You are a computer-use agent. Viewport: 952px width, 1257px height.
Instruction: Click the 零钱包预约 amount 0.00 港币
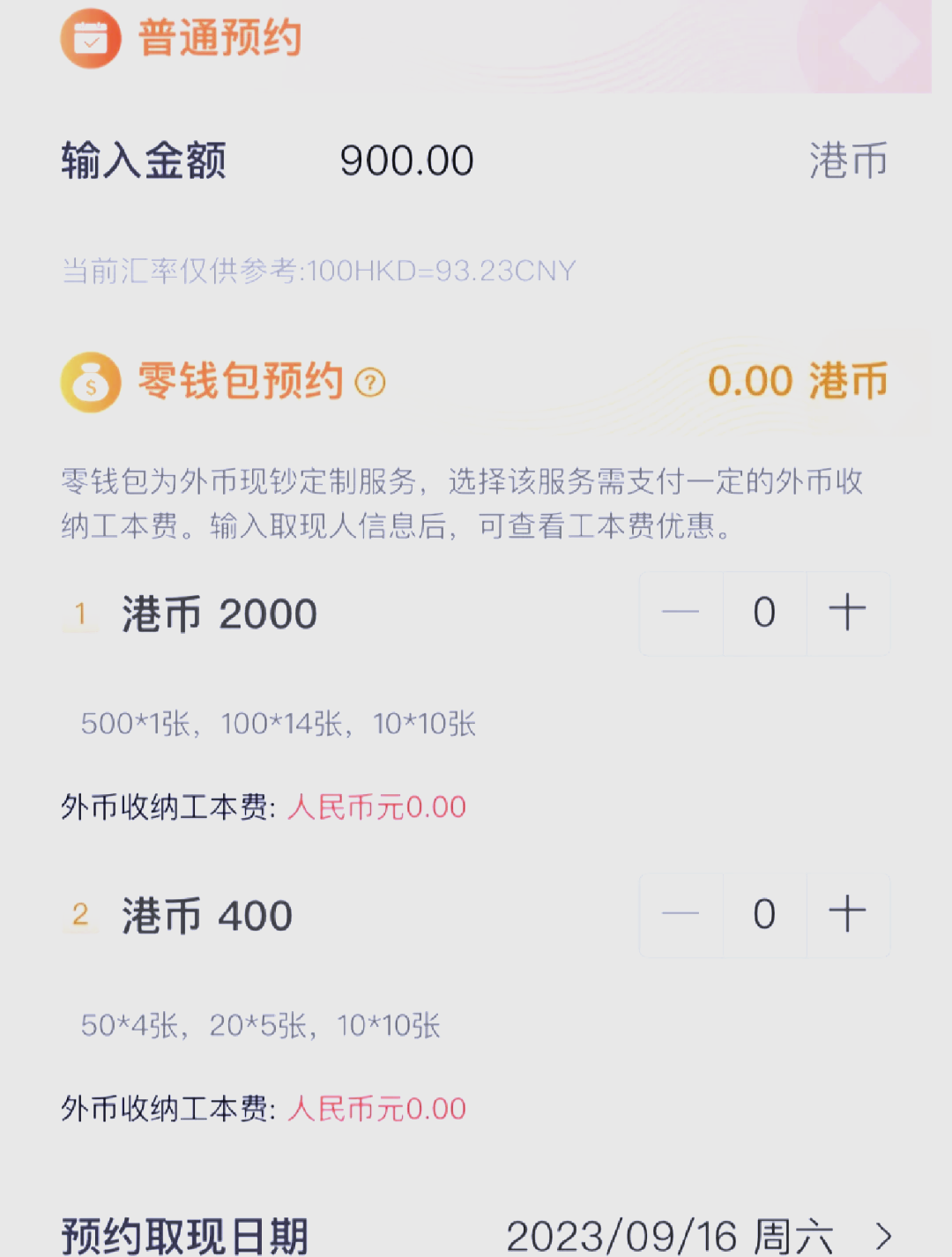click(x=800, y=382)
